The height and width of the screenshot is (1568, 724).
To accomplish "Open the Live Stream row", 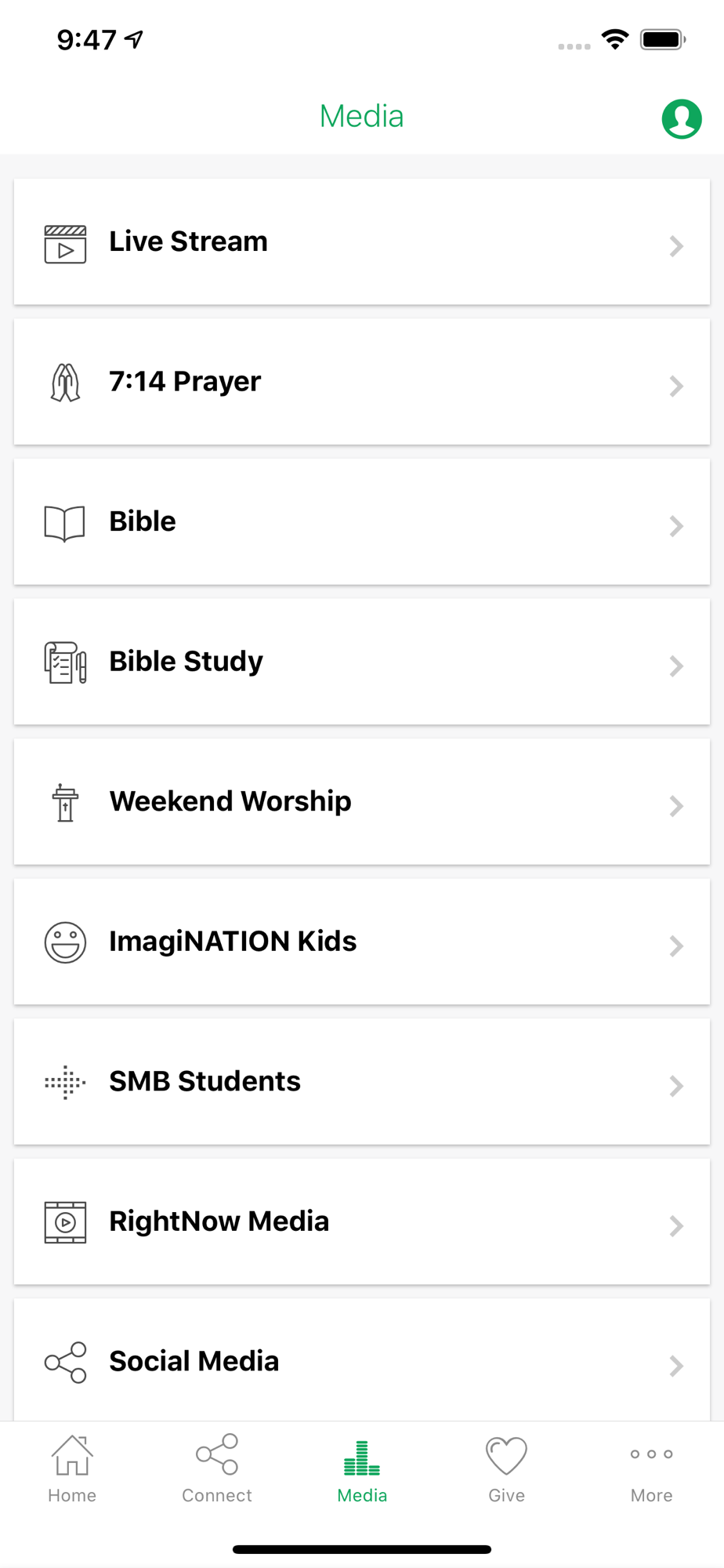I will [x=362, y=241].
